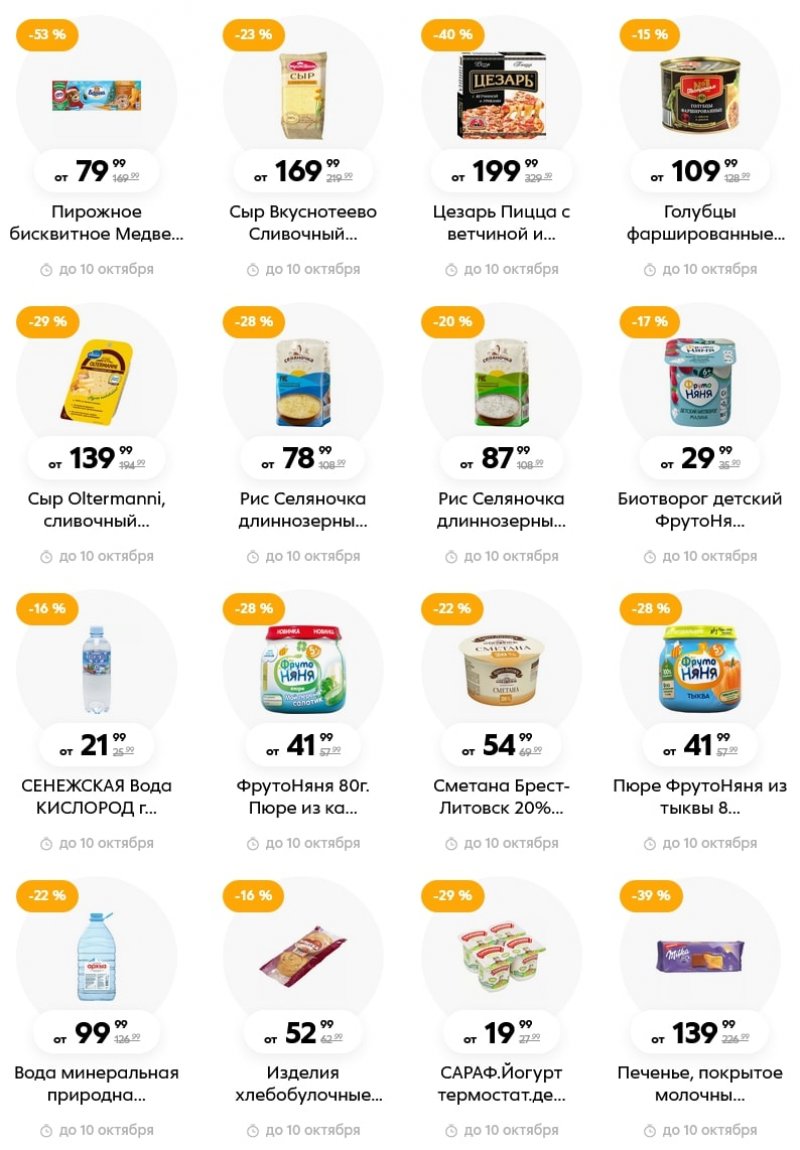Open the СЕНЕЖСКАЯ Вода КИСЛОРОД card
The height and width of the screenshot is (1150, 800).
(96, 668)
